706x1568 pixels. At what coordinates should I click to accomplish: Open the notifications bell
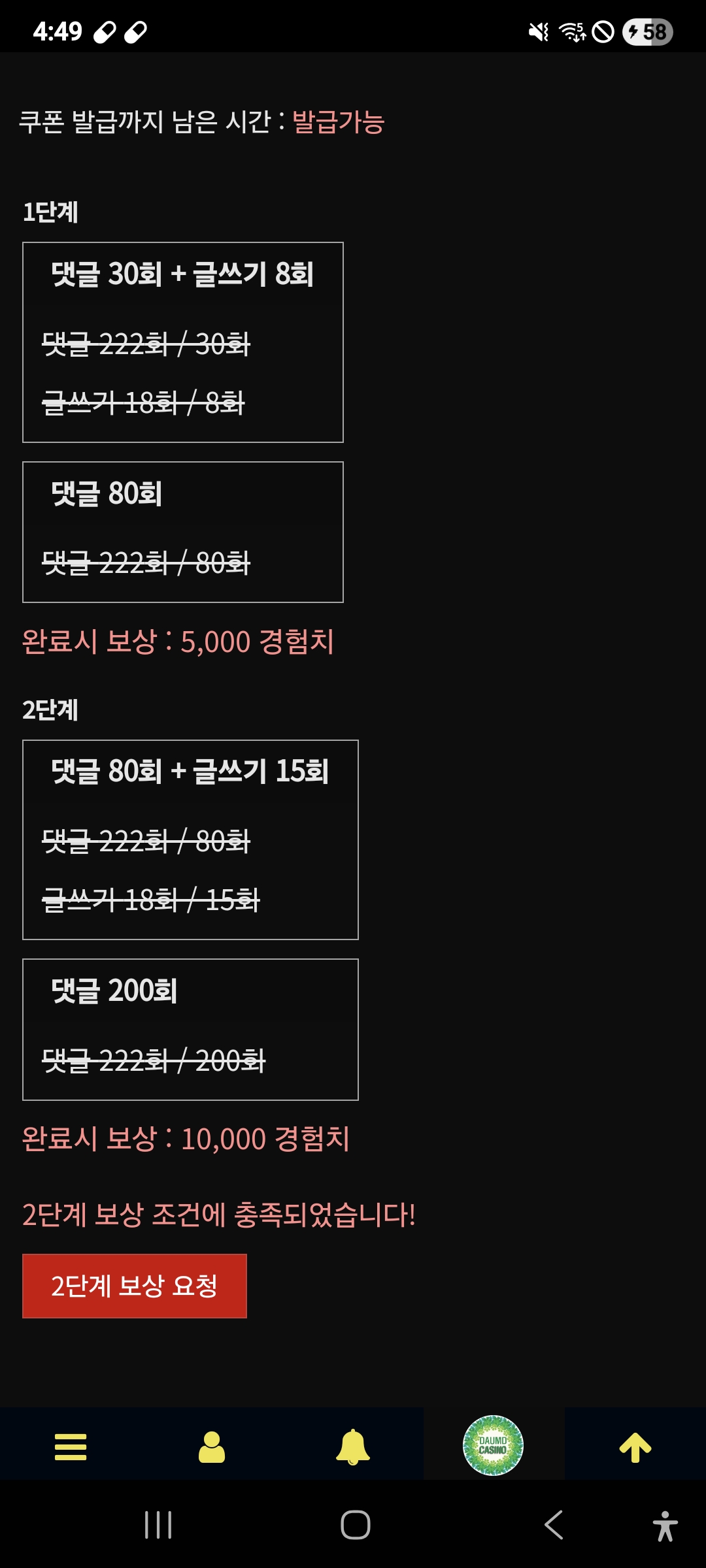(353, 1446)
